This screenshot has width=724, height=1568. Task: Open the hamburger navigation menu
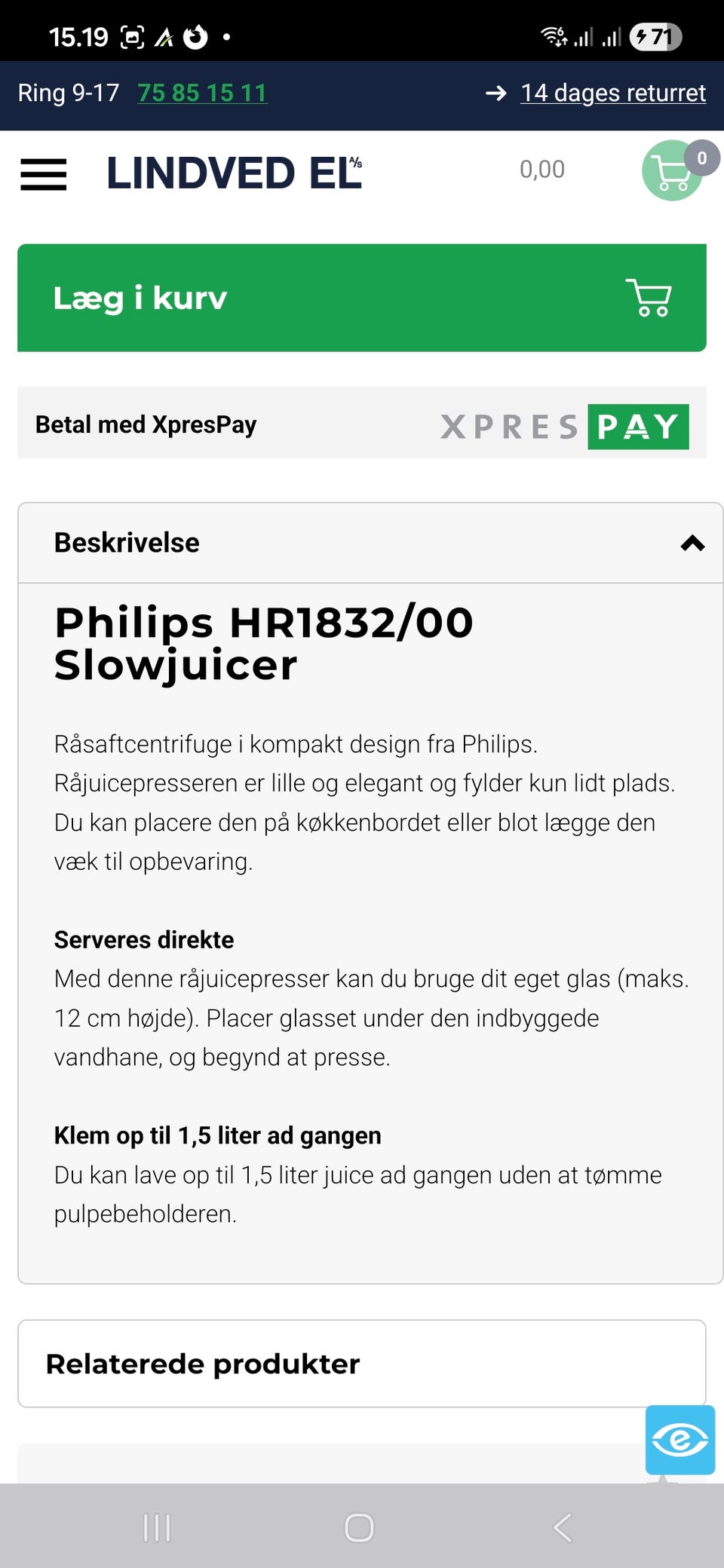[x=43, y=175]
